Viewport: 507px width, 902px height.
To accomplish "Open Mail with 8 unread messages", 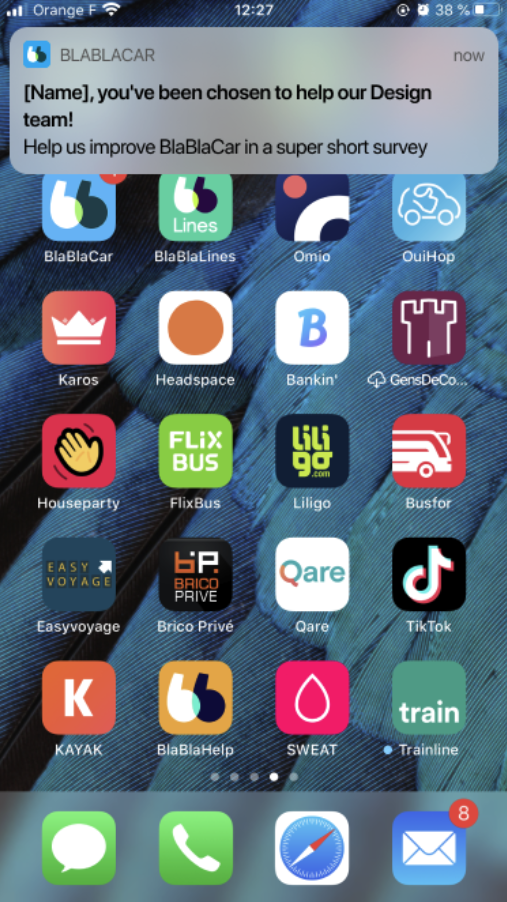I will 429,848.
